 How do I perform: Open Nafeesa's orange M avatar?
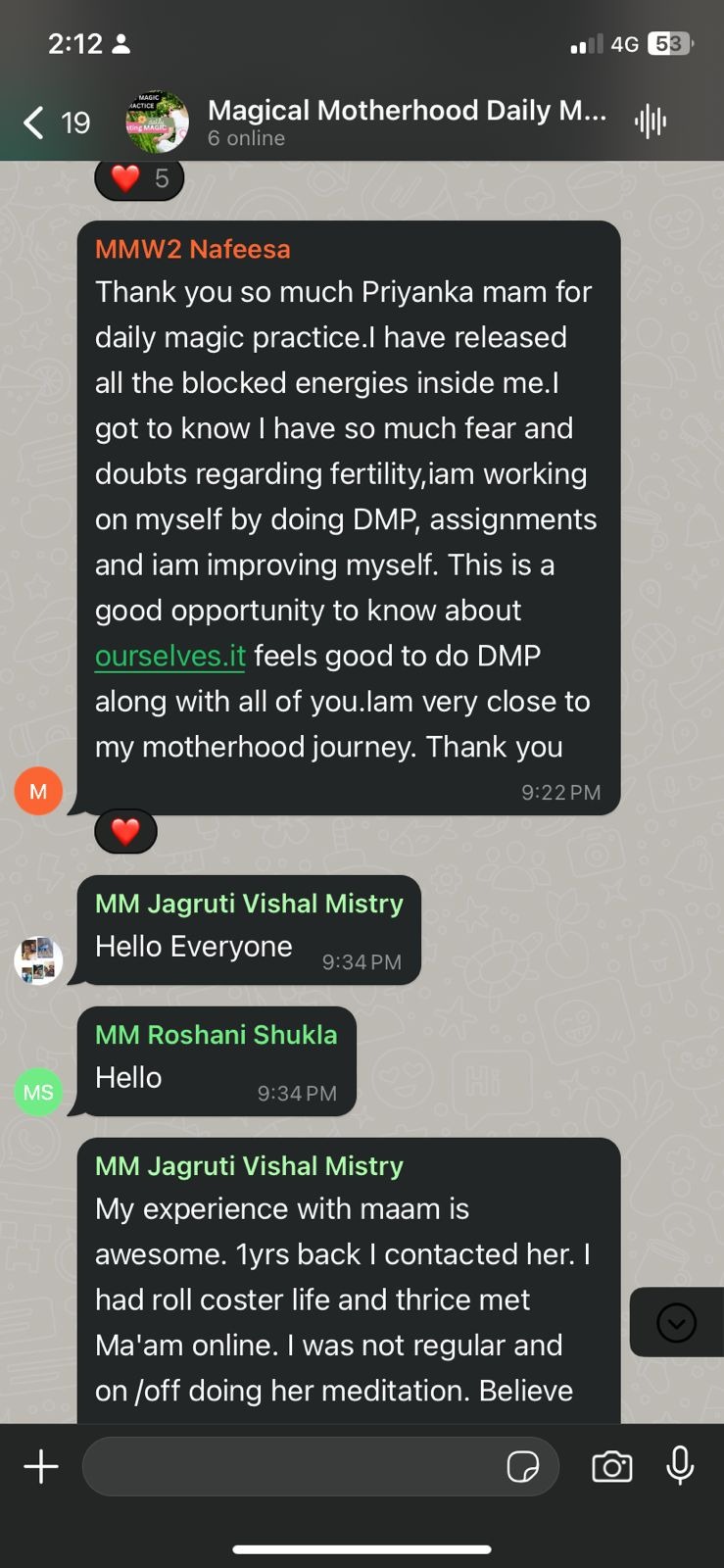(38, 791)
